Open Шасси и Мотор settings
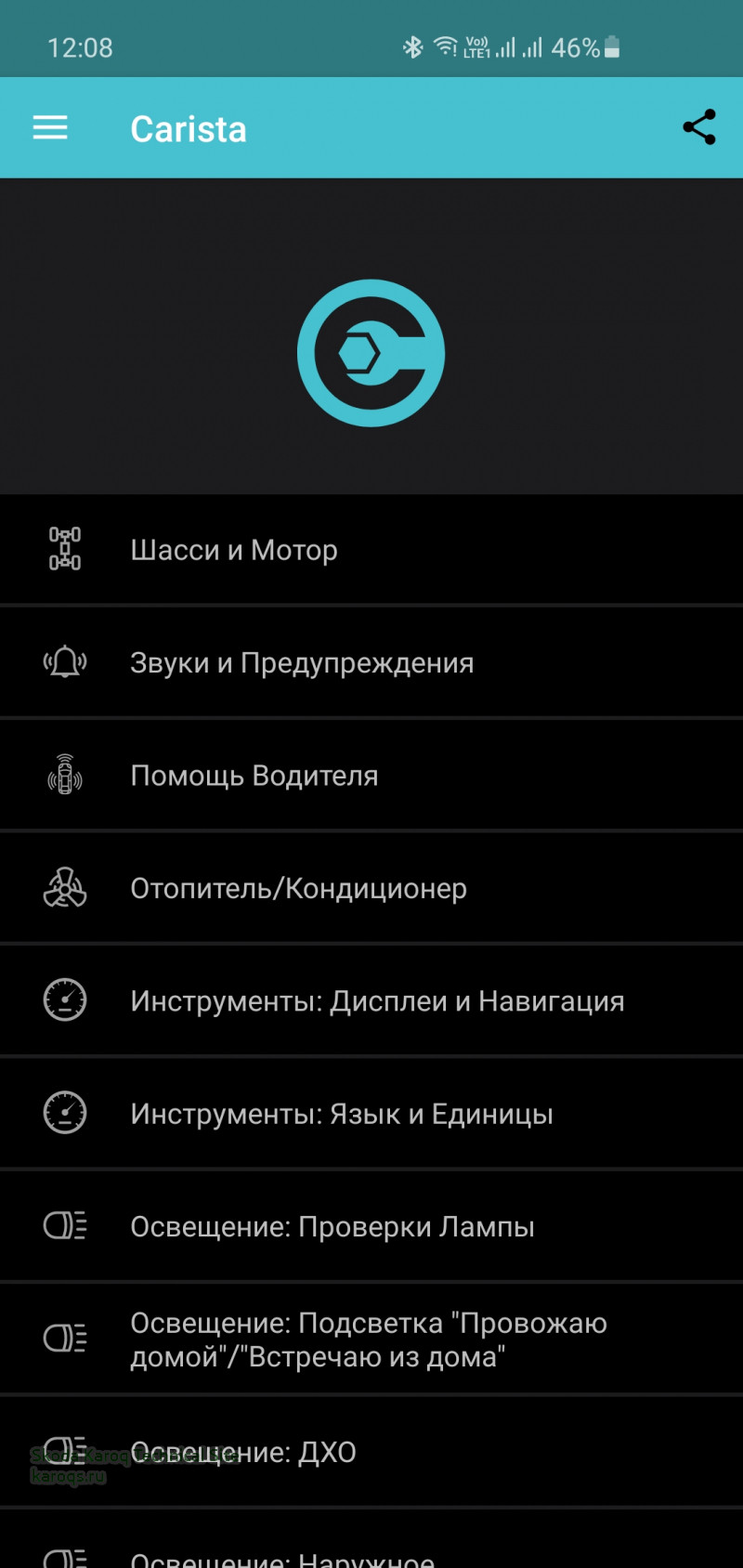The image size is (743, 1568). (371, 550)
